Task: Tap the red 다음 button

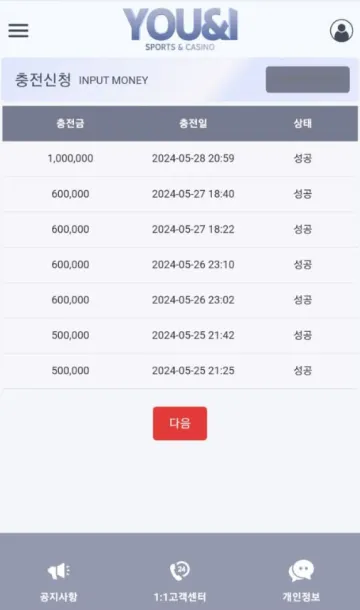Action: coord(180,423)
